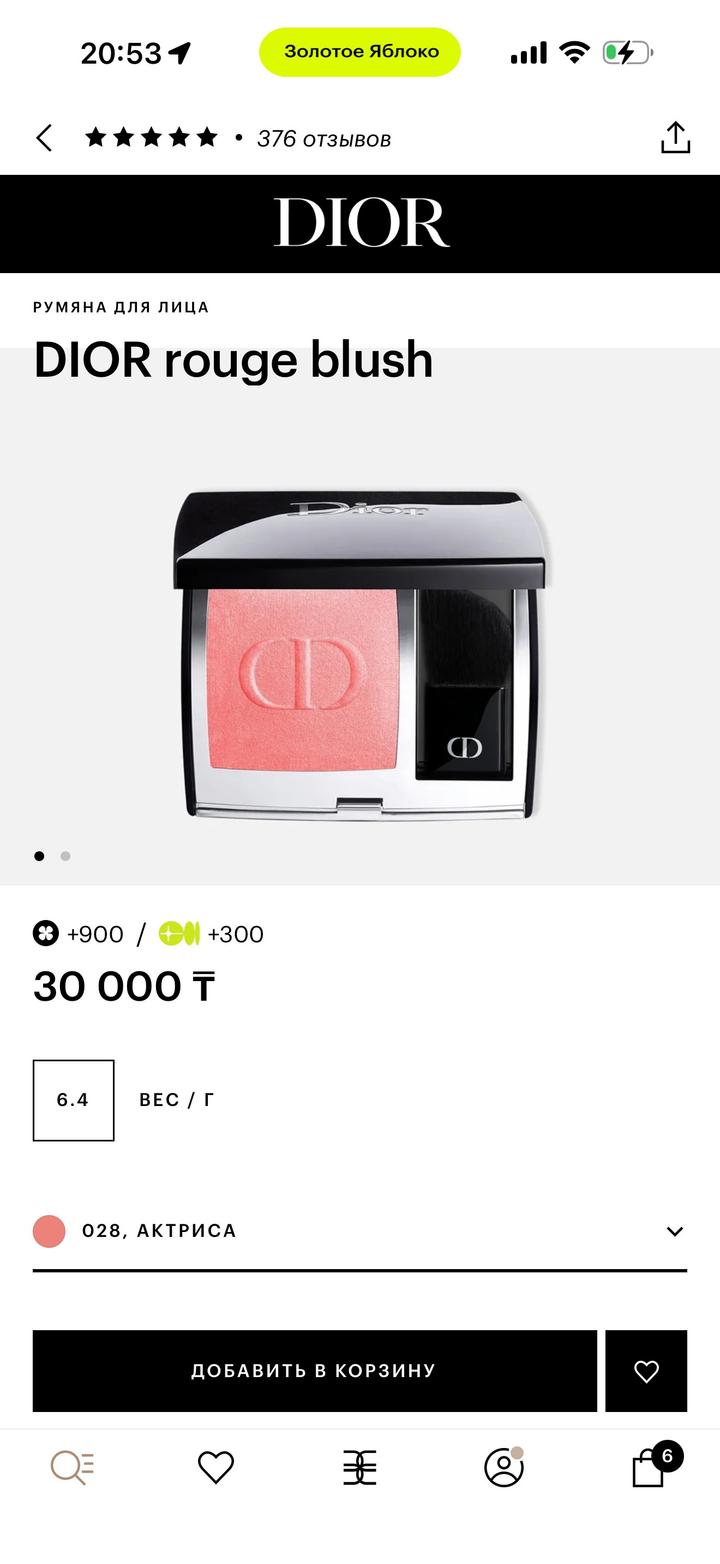Open the blush product photo
Screen dimensions: 720x1564
(x=360, y=655)
